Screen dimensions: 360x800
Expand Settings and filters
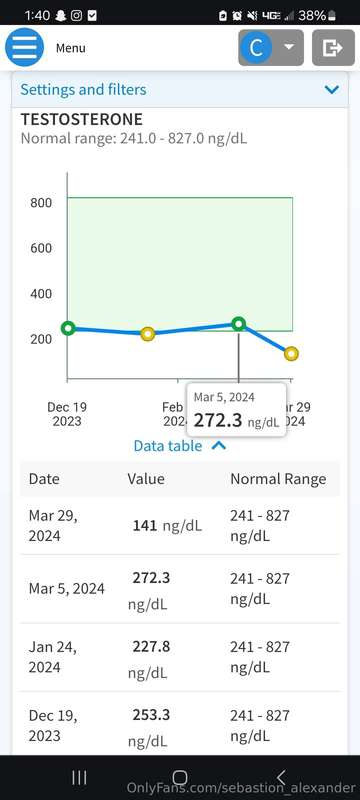coord(179,90)
